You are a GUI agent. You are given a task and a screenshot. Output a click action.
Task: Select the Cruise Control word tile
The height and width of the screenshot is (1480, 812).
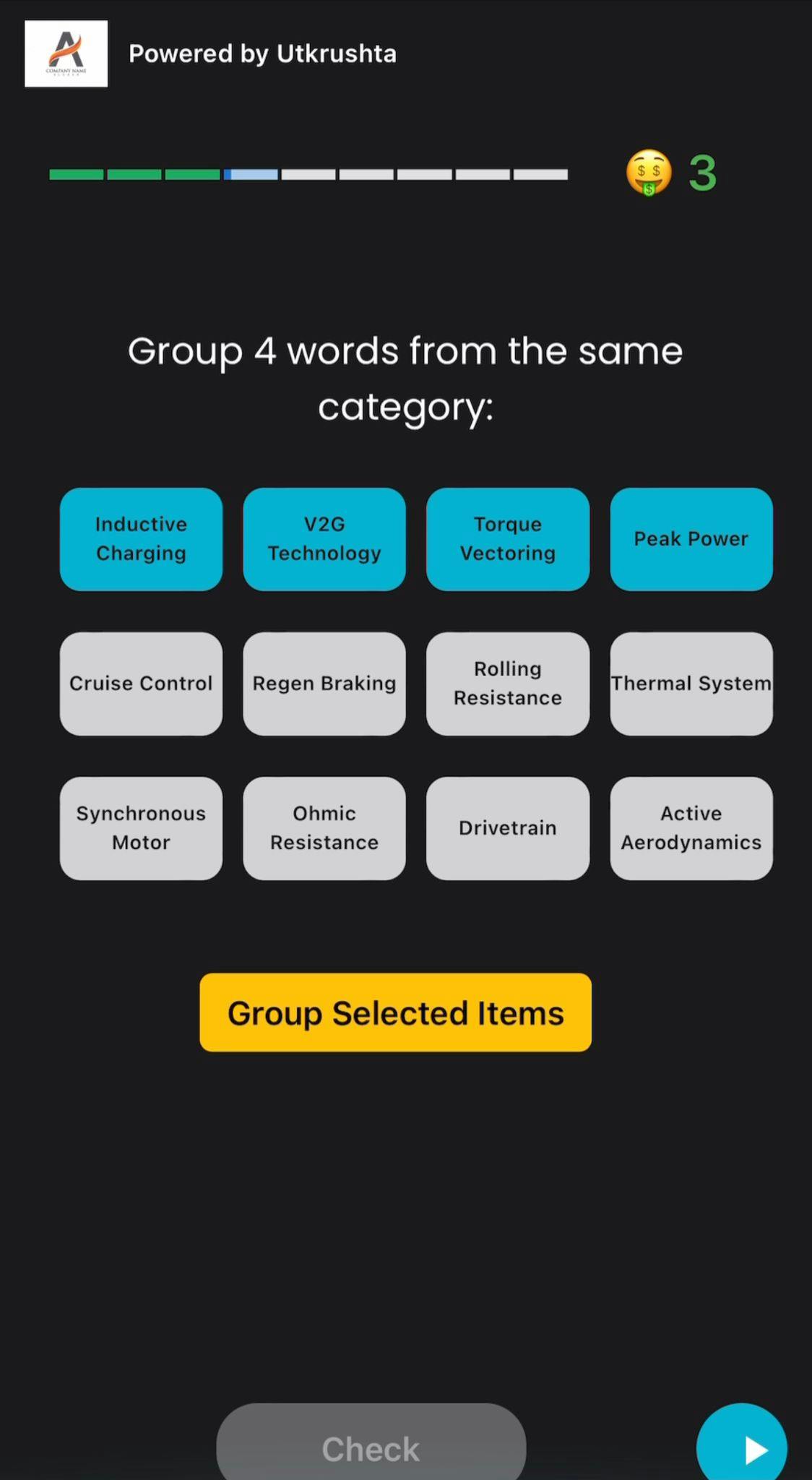coord(141,684)
